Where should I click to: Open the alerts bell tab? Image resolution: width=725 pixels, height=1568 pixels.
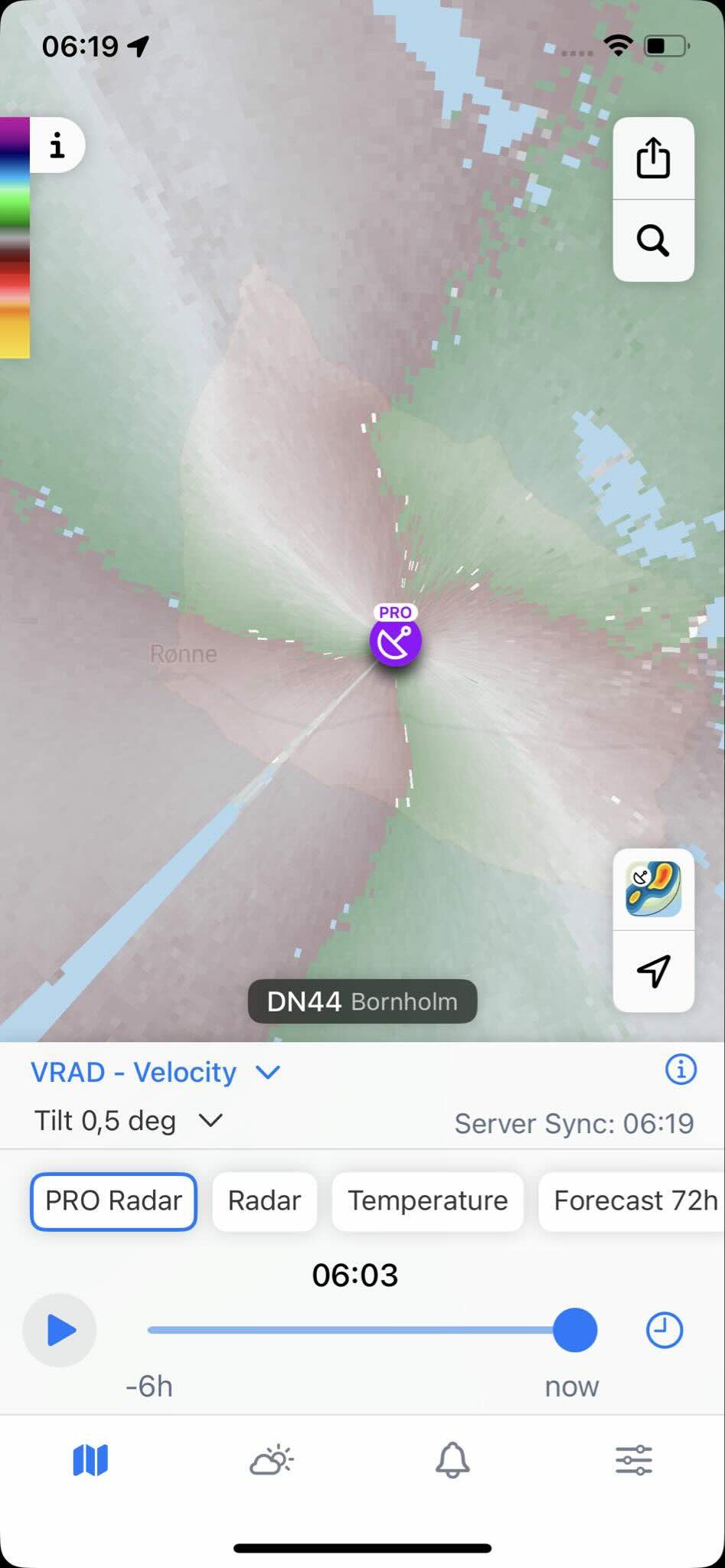tap(452, 1460)
